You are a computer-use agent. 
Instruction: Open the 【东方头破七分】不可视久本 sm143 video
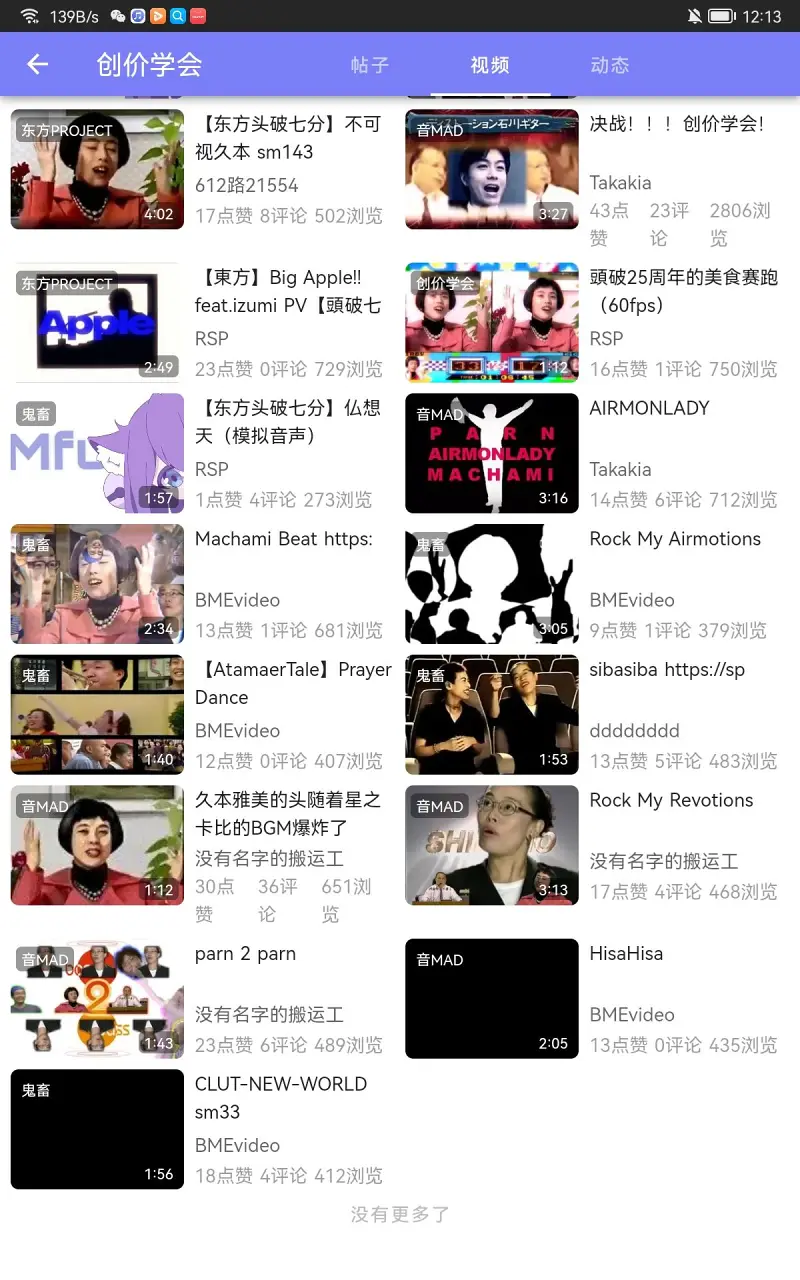(x=97, y=169)
